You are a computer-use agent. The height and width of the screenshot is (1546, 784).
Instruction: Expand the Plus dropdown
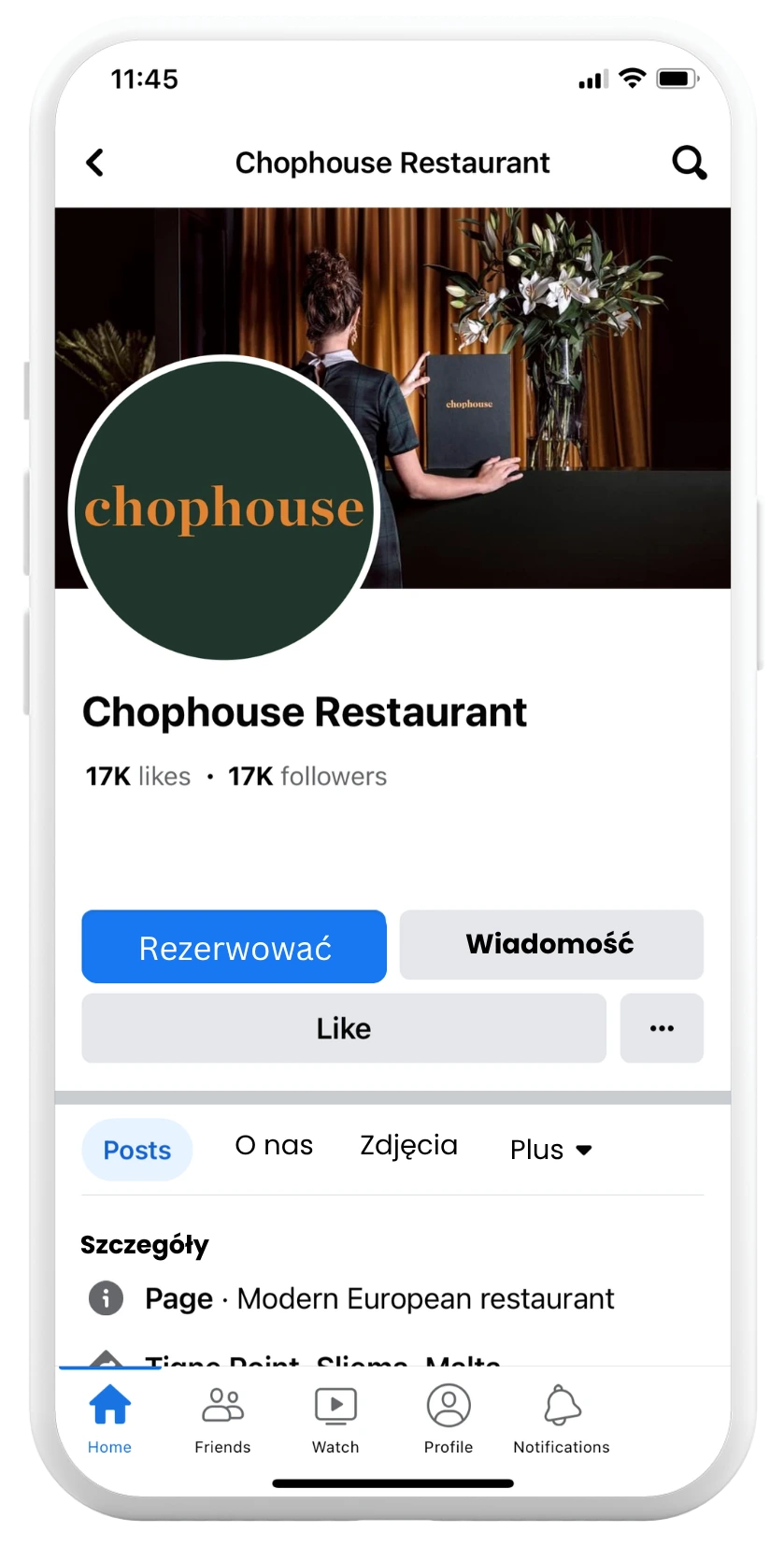tap(550, 1150)
